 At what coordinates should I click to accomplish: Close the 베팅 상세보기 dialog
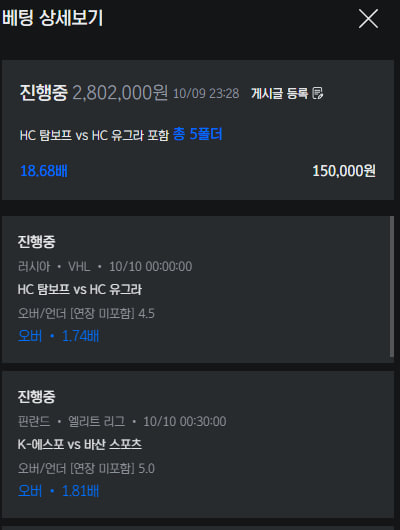pos(368,19)
